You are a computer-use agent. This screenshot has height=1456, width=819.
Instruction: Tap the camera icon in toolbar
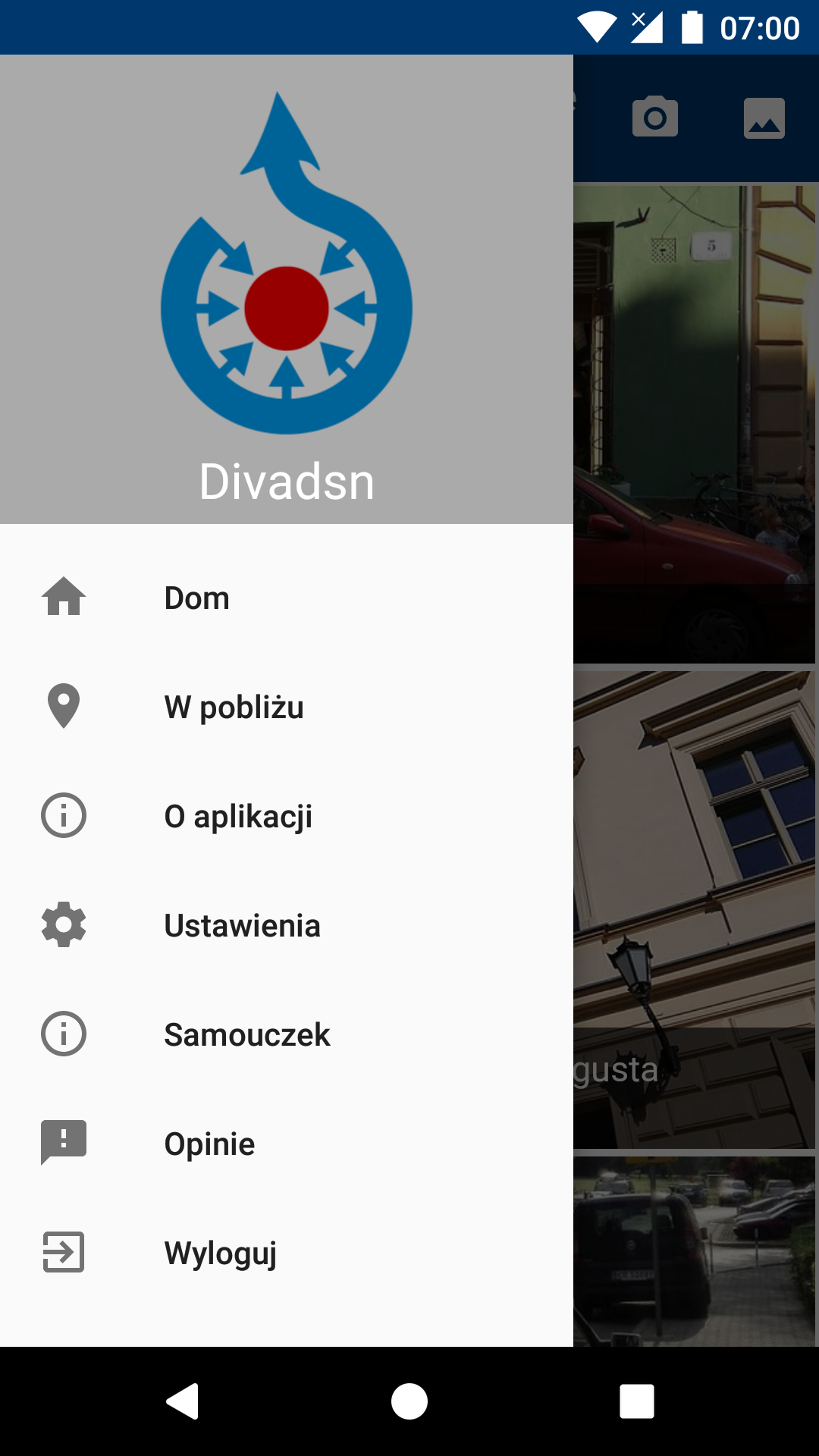(x=655, y=118)
